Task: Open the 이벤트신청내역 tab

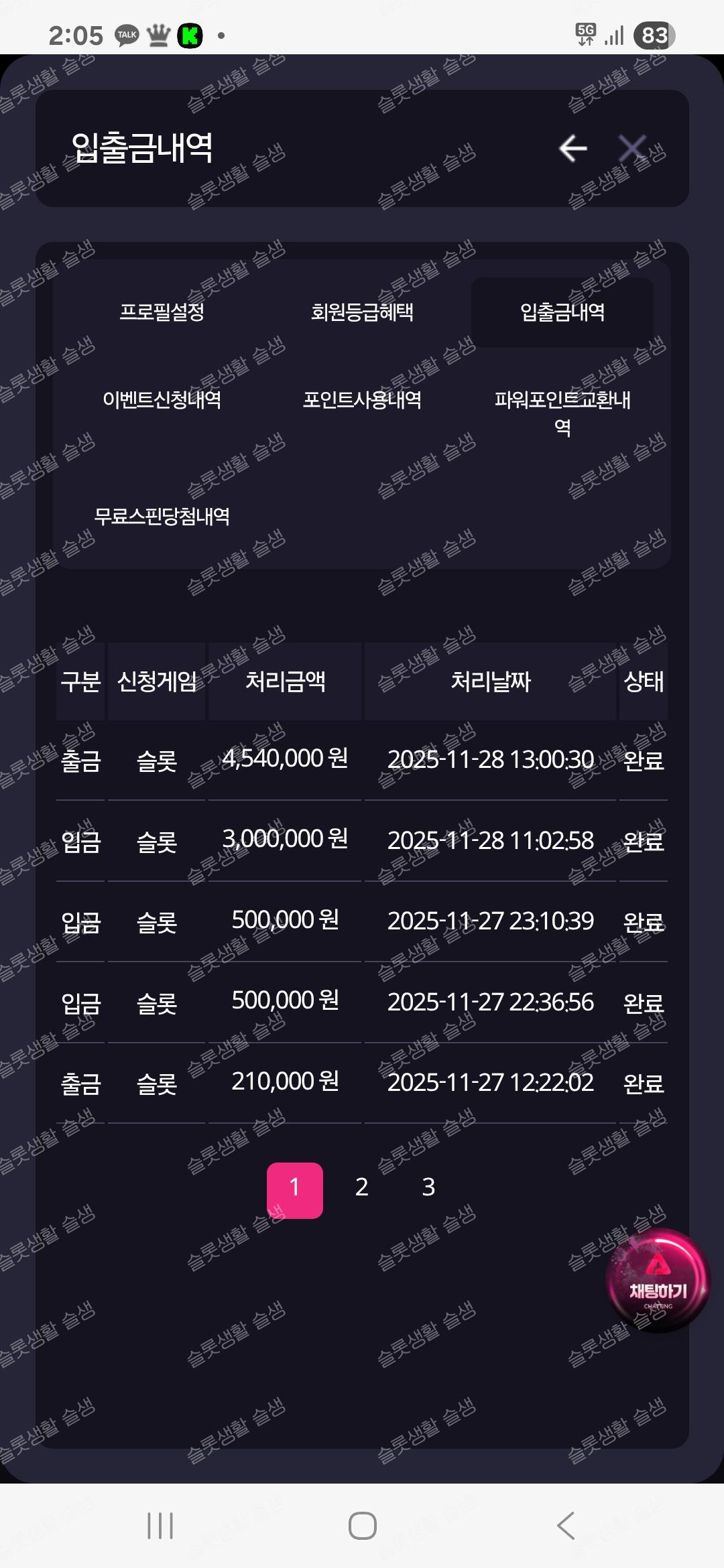Action: point(162,400)
